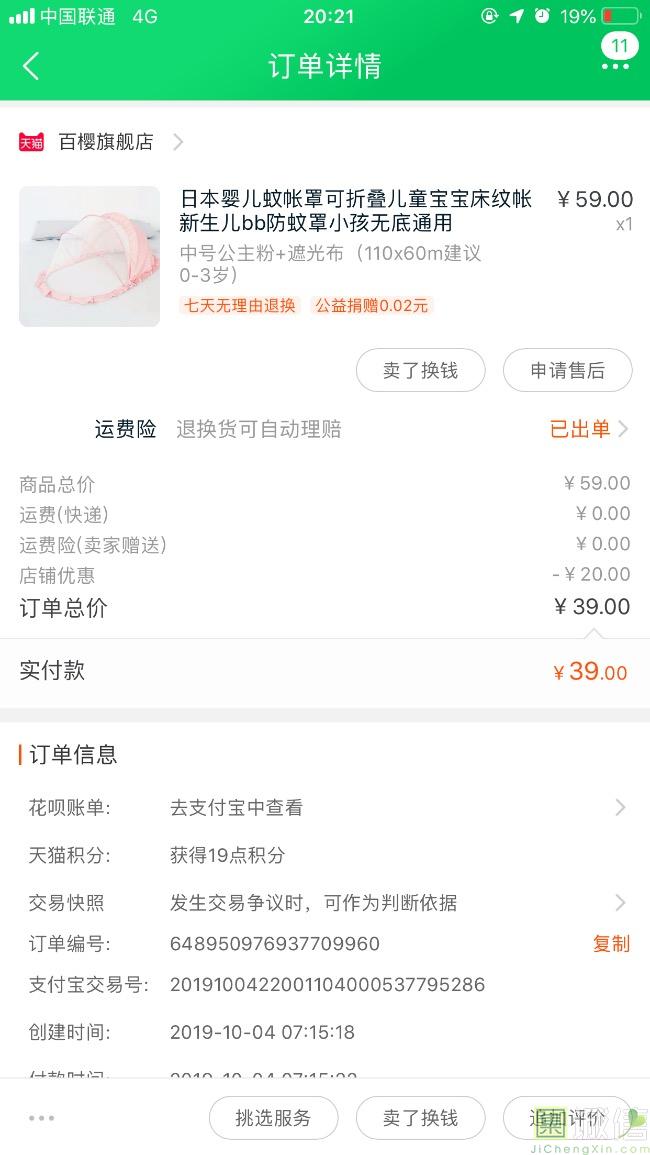Tap 申请售后 to request after-sales service
The height and width of the screenshot is (1155, 650).
click(x=567, y=371)
